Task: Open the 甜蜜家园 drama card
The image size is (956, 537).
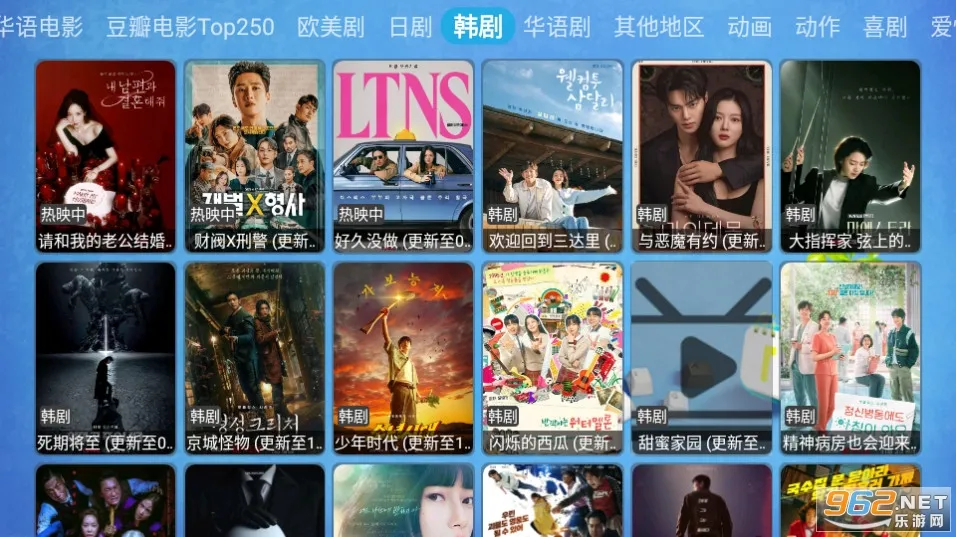Action: point(701,358)
